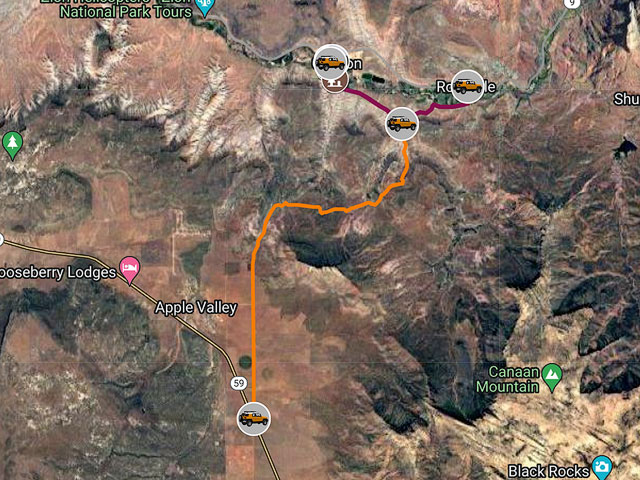Screen dimensions: 640x480
Task: Tap the Zion National Park Tours pin
Action: point(206,5)
